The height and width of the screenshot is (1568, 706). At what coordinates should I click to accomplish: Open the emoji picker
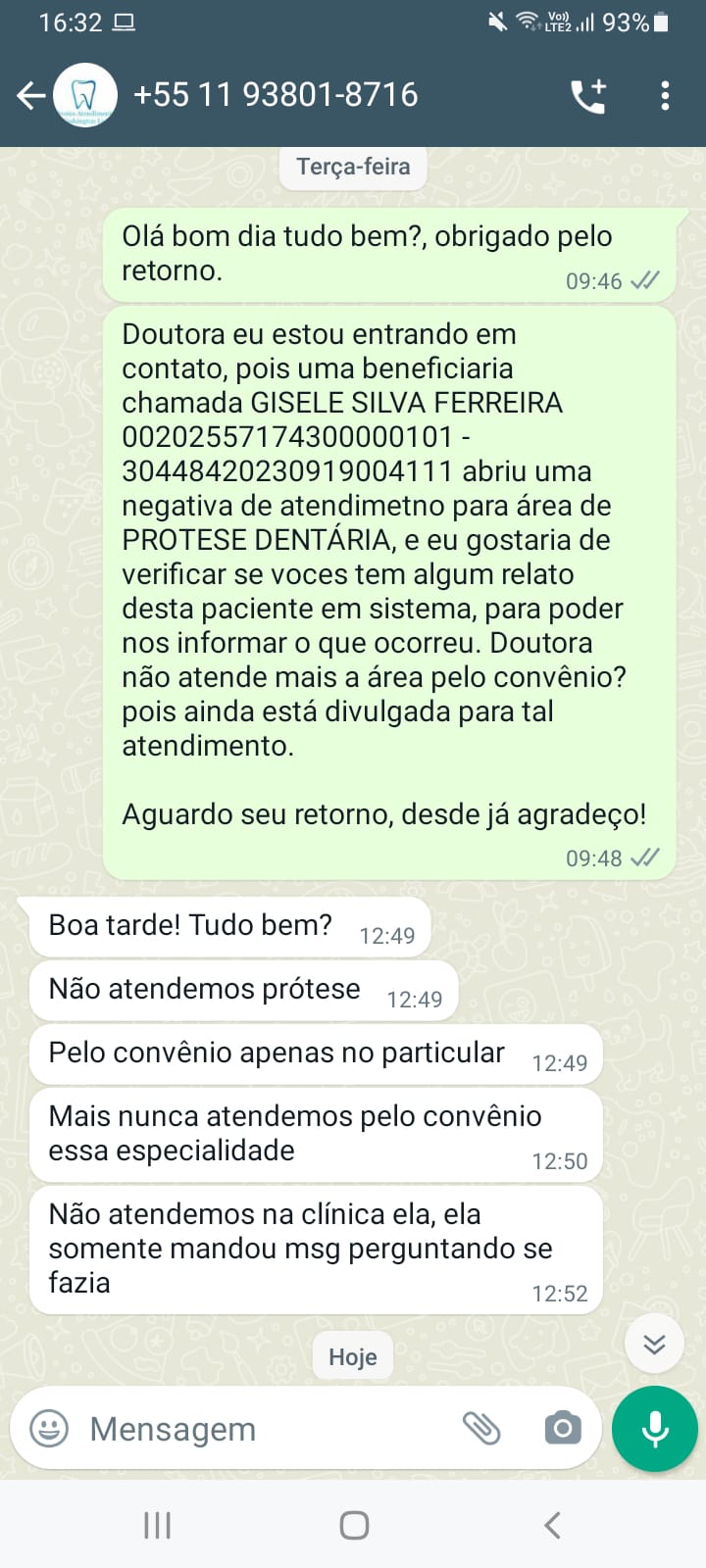[x=49, y=1428]
